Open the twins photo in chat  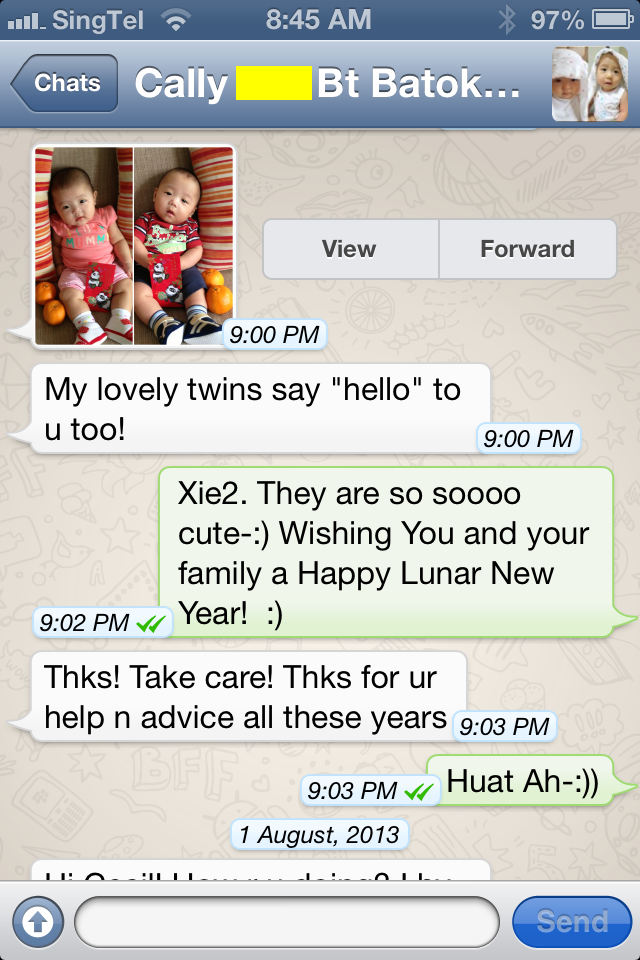(134, 246)
